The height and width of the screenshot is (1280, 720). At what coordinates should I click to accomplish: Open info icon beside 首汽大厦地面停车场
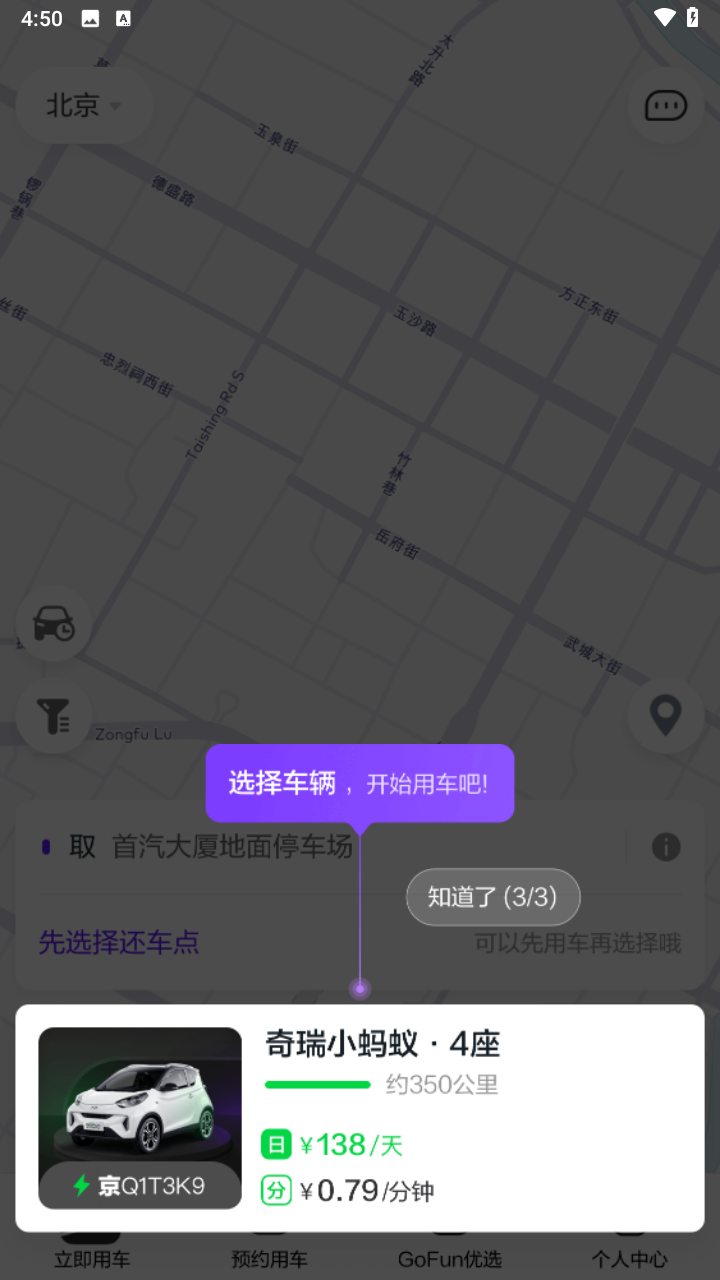pos(666,848)
